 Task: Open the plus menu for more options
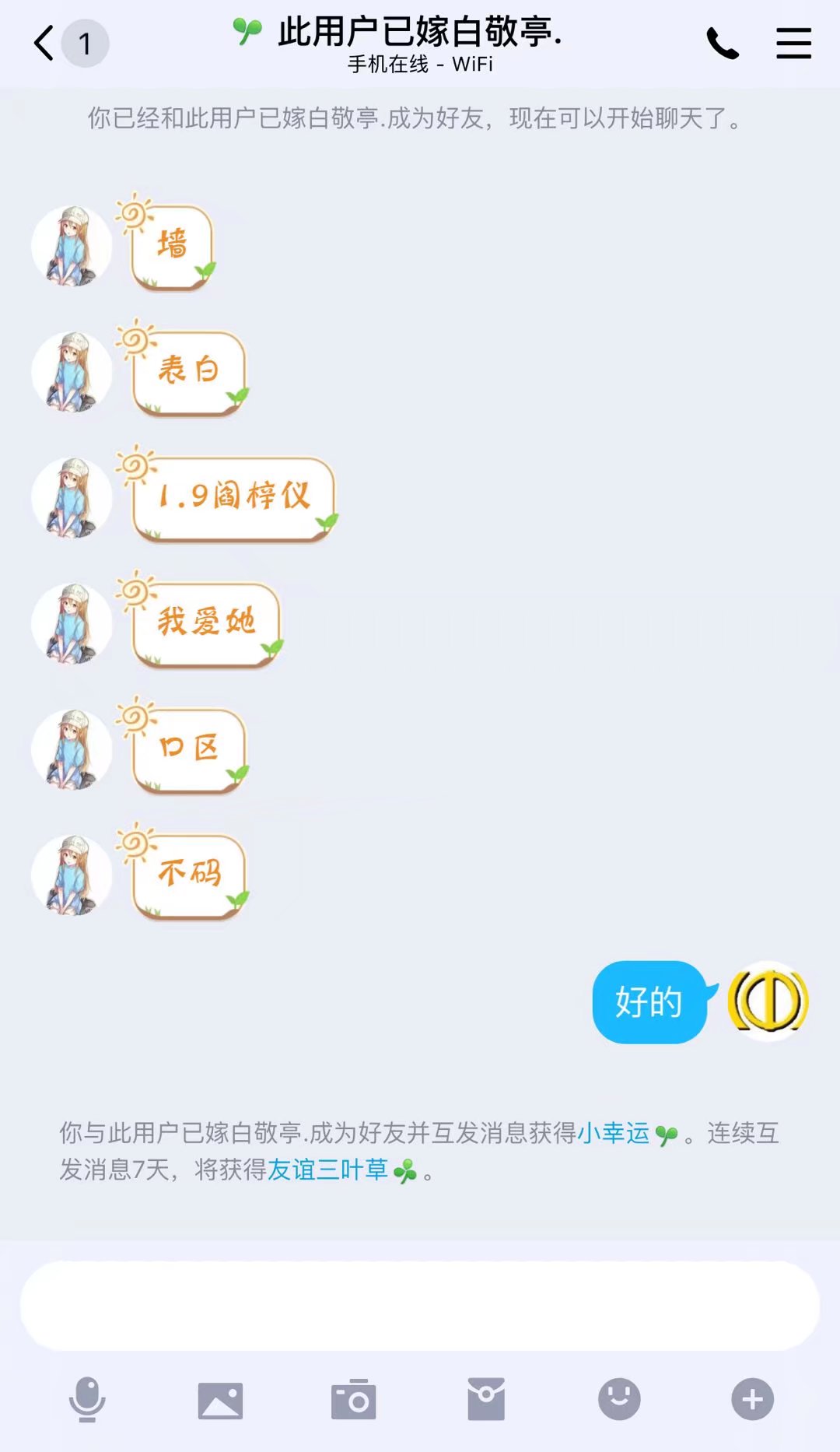click(x=752, y=1399)
